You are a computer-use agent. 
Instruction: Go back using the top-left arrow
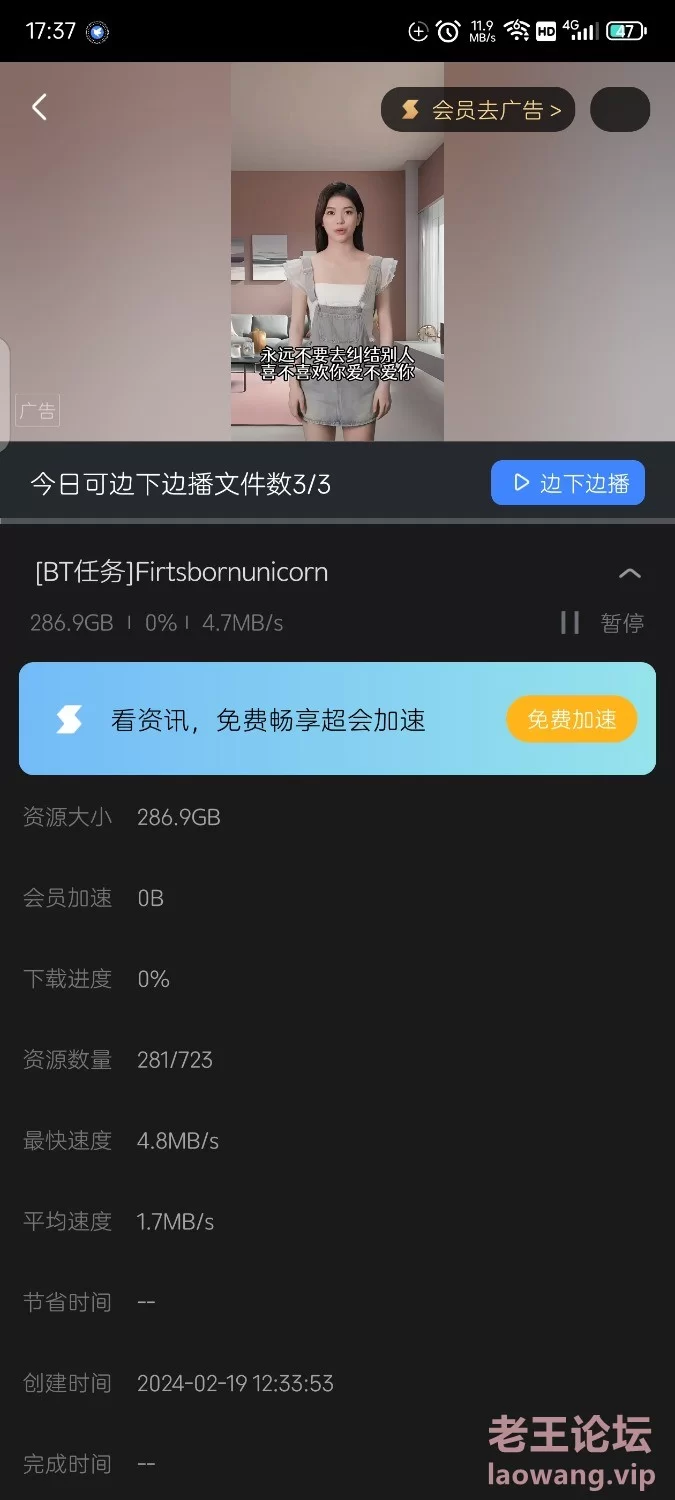(x=39, y=108)
